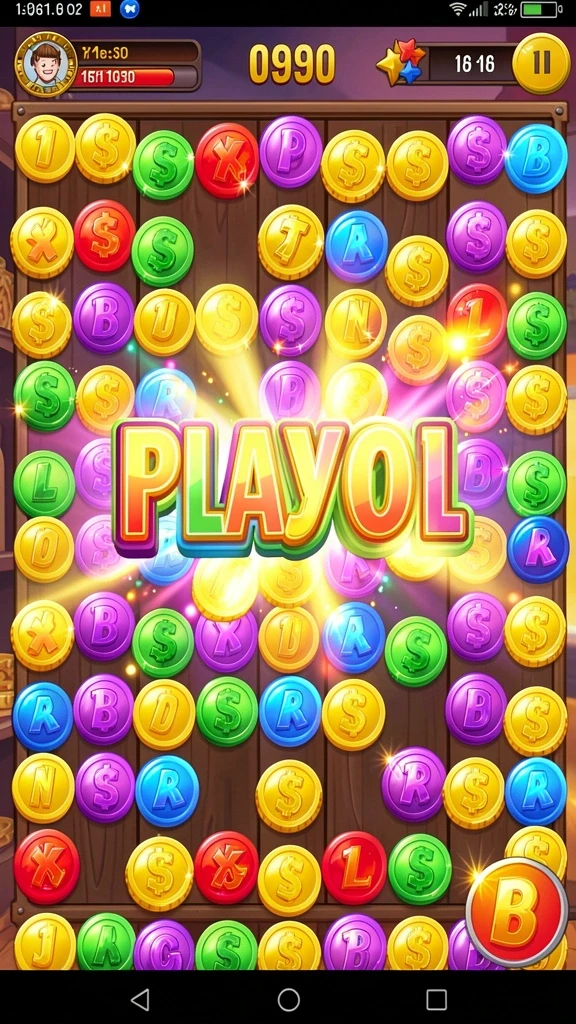Select the yellow J coin

(x=45, y=942)
